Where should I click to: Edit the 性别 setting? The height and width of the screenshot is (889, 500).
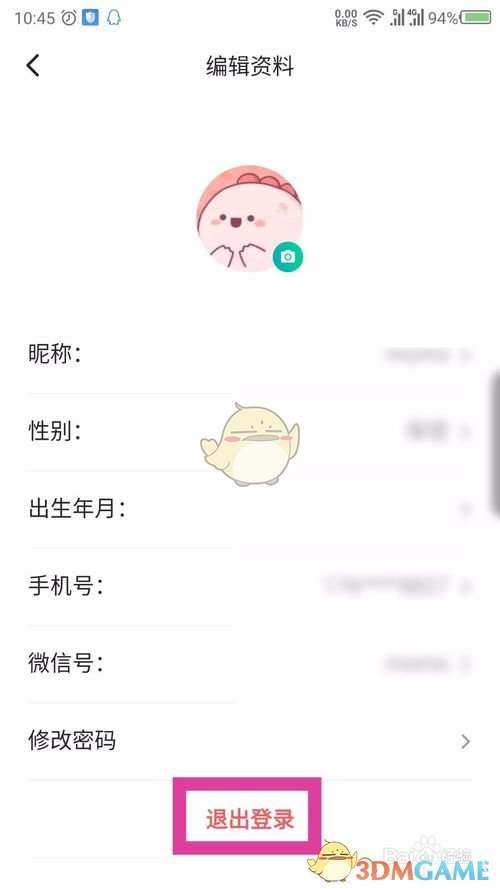point(250,432)
